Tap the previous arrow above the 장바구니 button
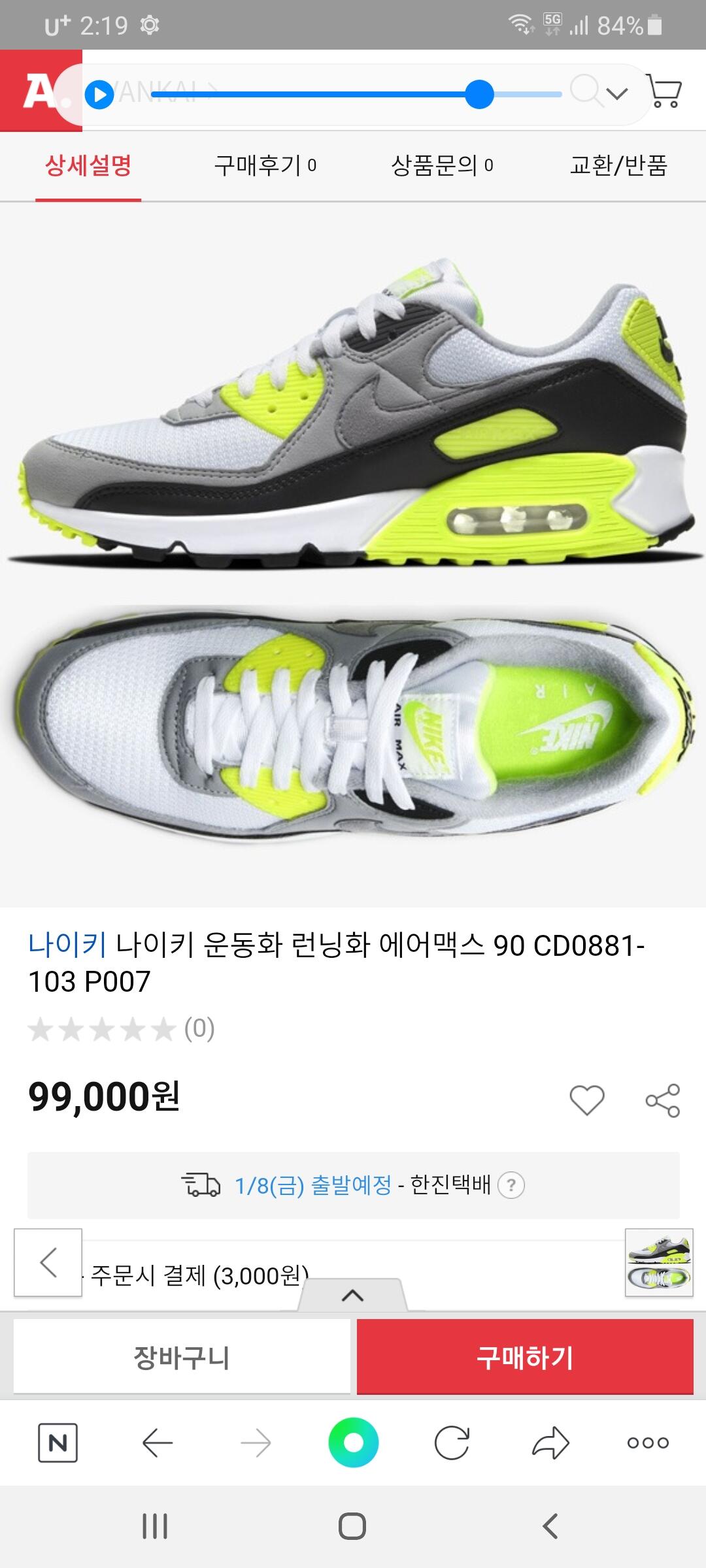Viewport: 706px width, 1568px height. (48, 1262)
